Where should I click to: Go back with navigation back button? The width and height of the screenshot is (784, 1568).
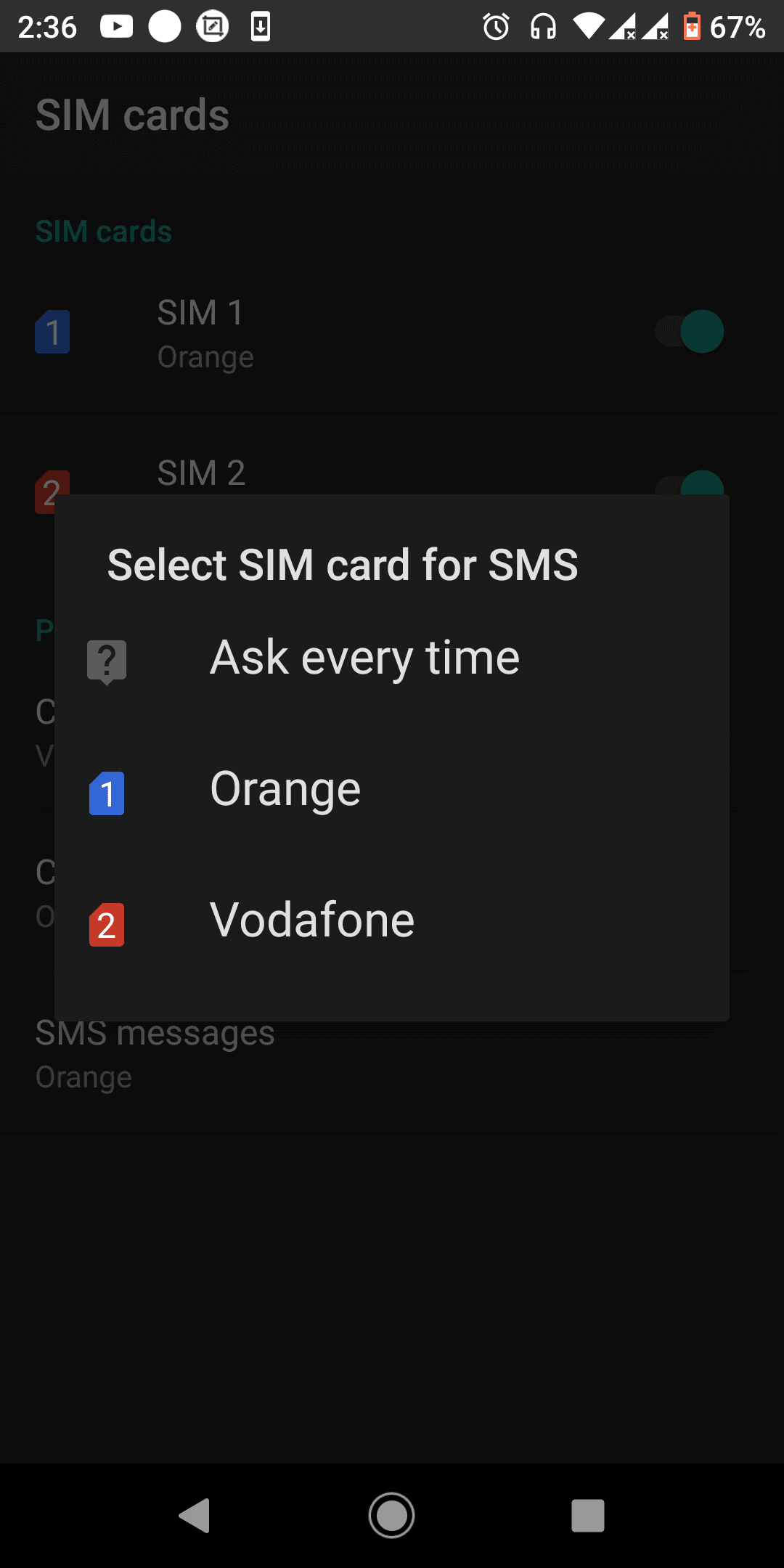point(195,1516)
